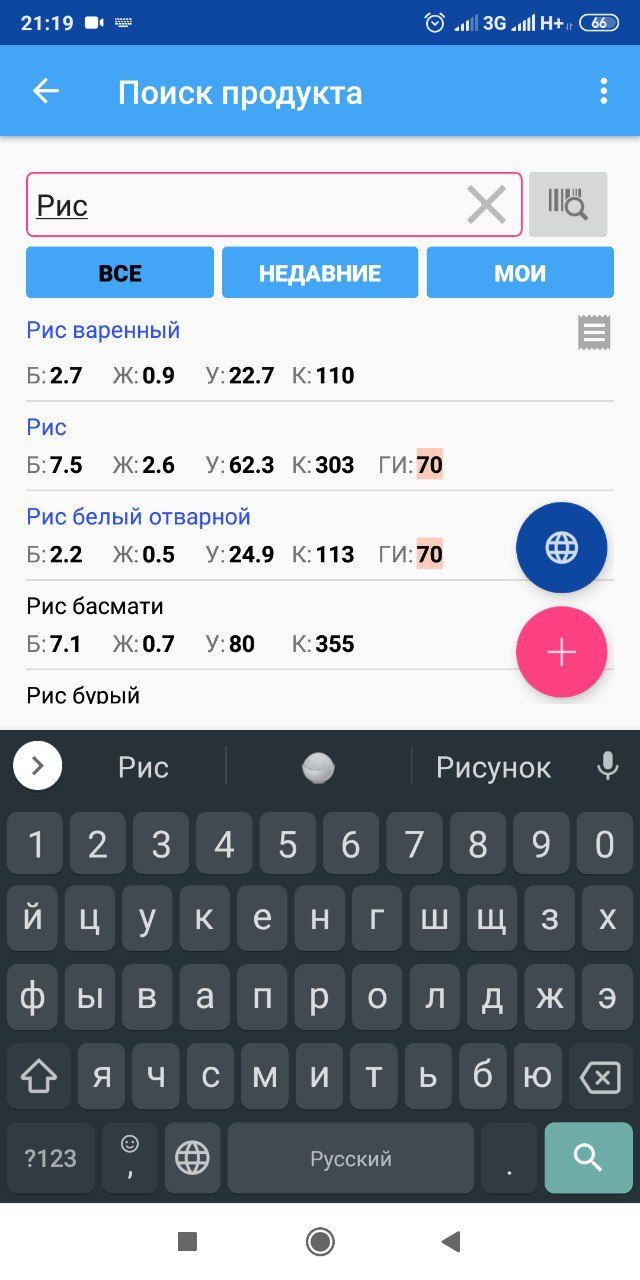Viewport: 640px width, 1280px height.
Task: Clear the search text with the X
Action: pos(487,205)
